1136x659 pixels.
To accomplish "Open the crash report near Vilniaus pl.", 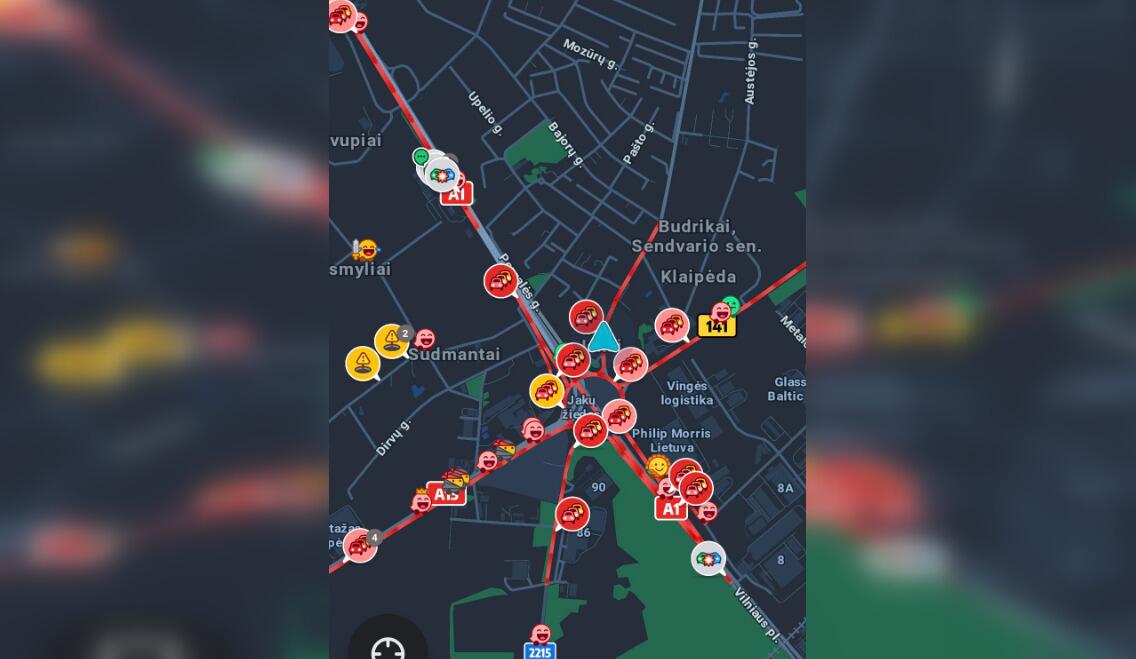I will [708, 558].
